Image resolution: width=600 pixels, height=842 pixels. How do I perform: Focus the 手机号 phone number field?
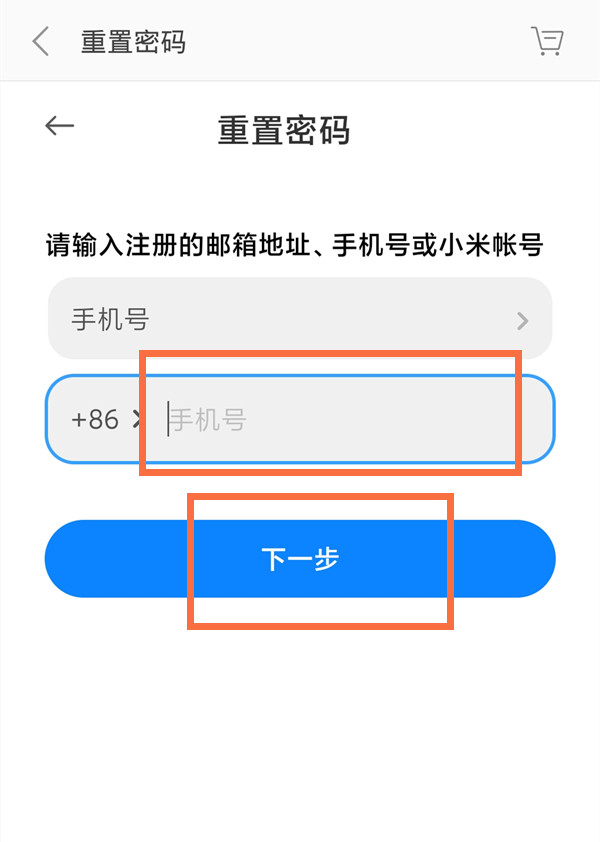[x=340, y=419]
